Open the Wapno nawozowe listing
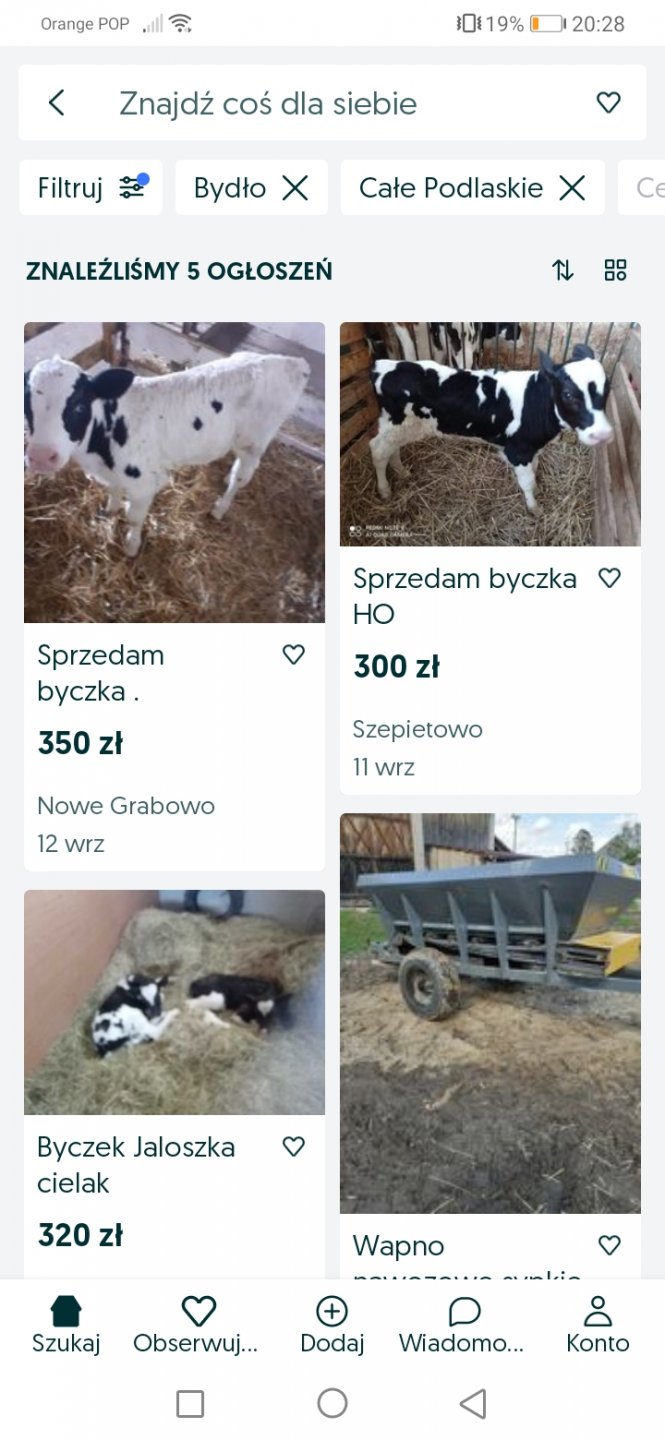 coord(490,1012)
